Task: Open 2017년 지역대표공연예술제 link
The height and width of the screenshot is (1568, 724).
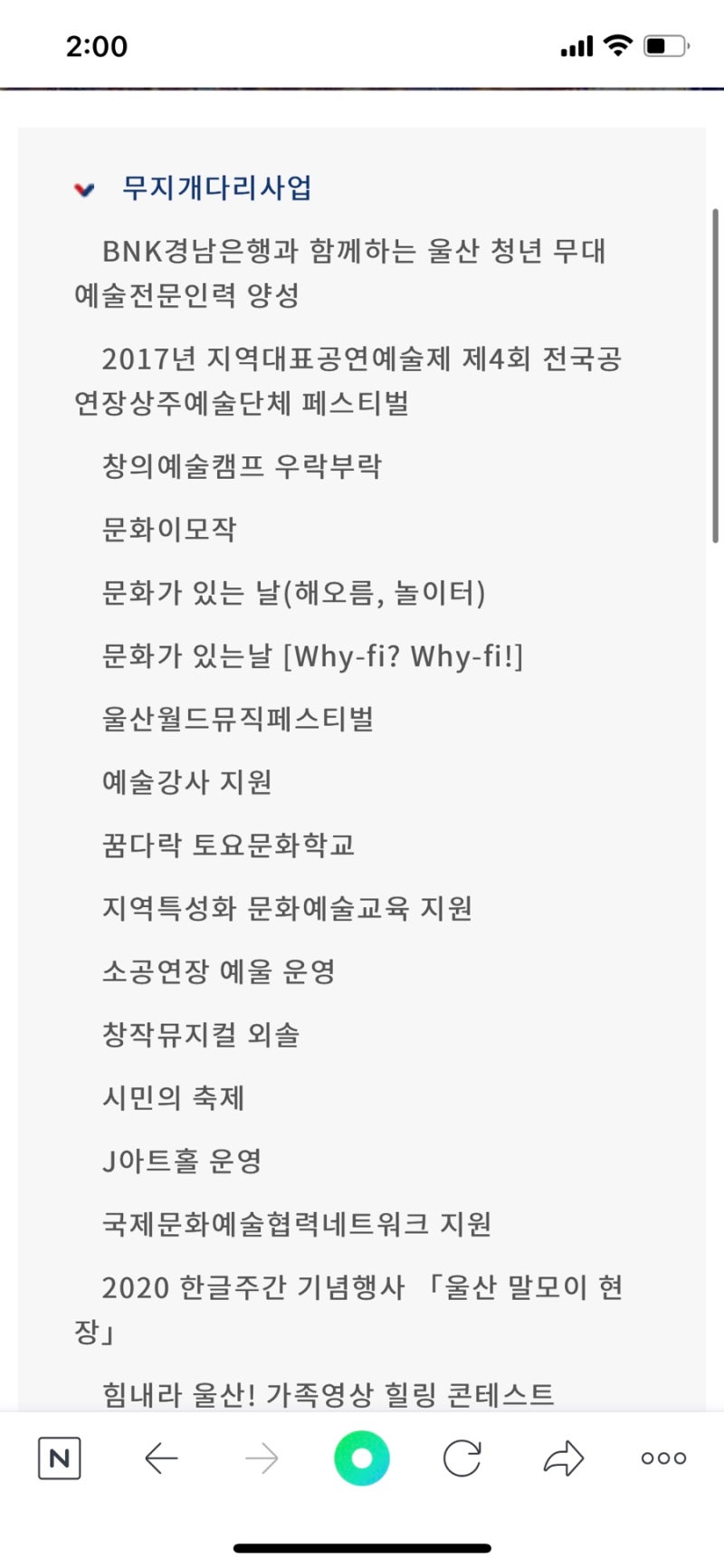Action: point(360,359)
